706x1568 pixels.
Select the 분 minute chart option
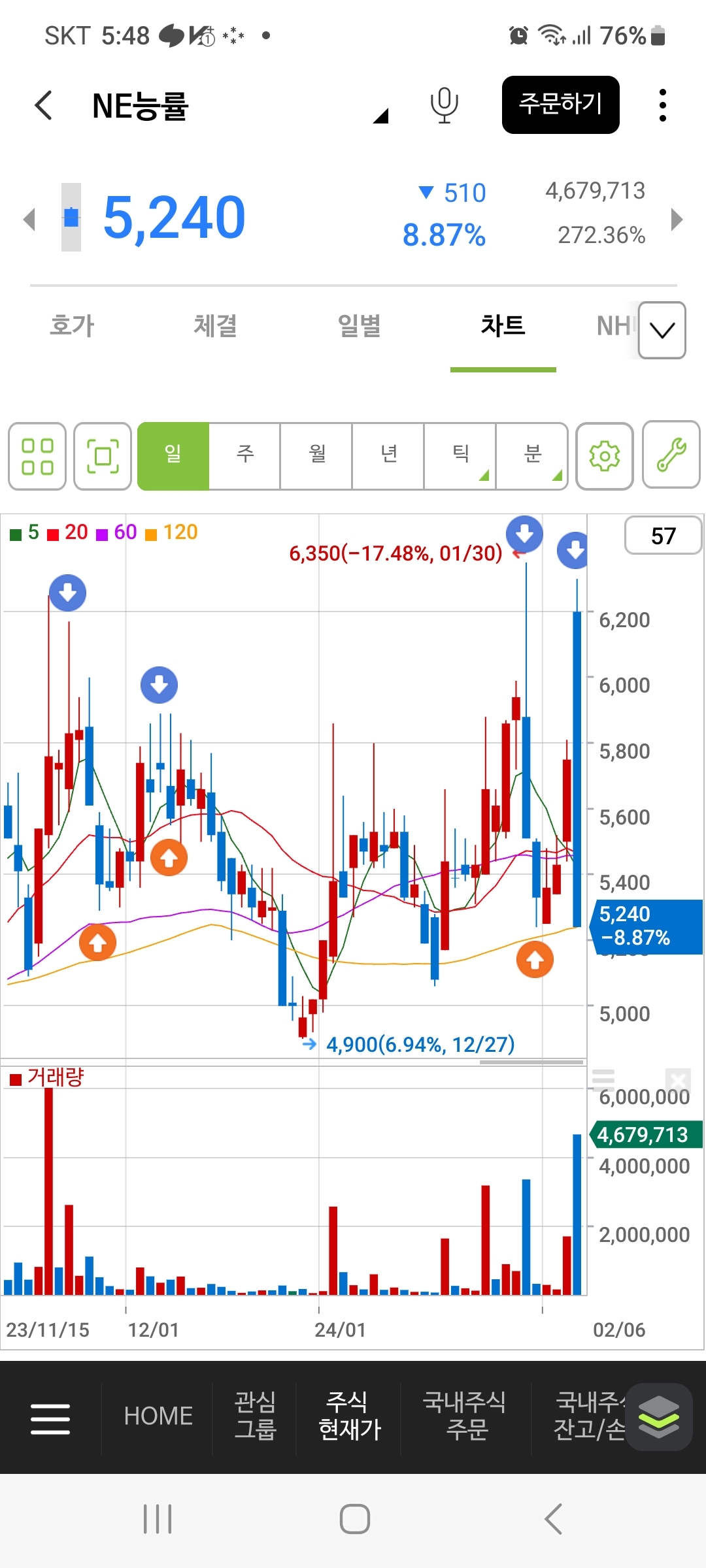pyautogui.click(x=532, y=455)
